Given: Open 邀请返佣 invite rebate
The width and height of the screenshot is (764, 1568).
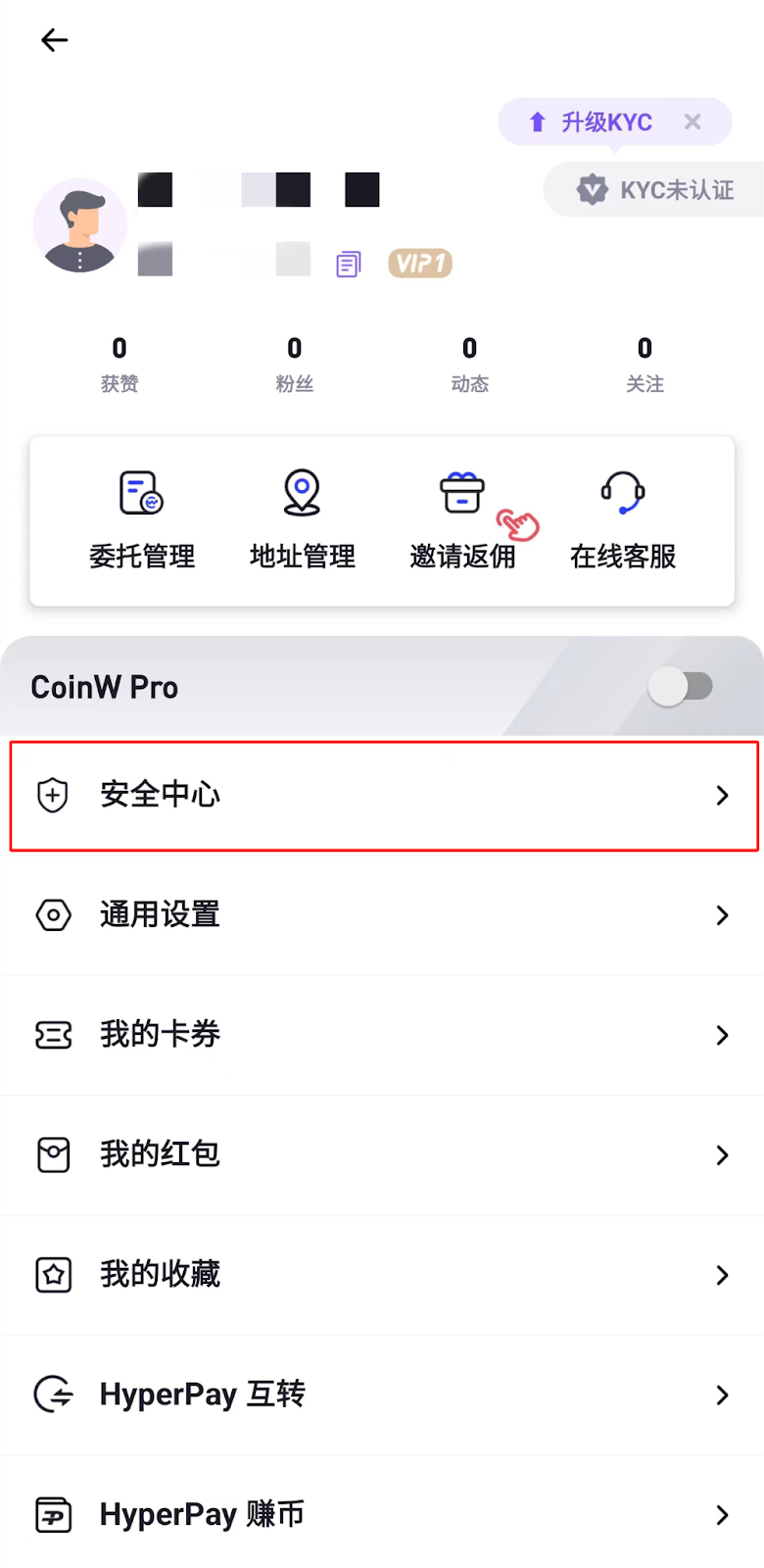Looking at the screenshot, I should 462,519.
